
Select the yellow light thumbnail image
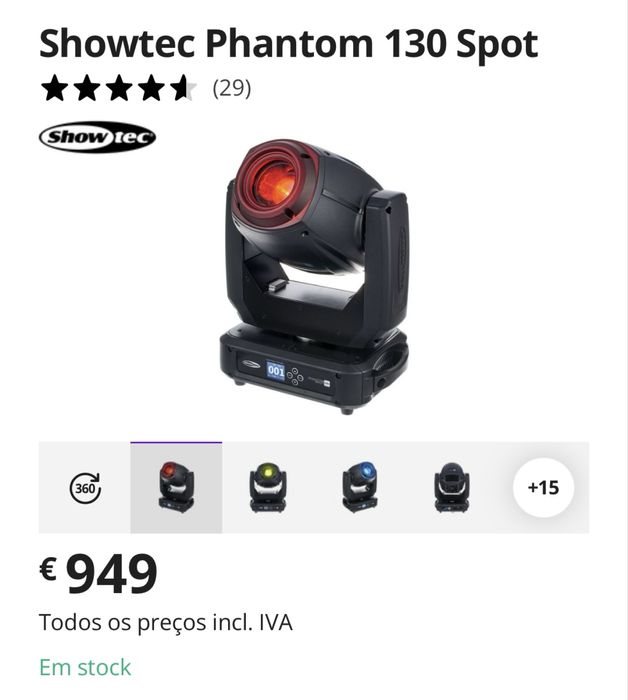(267, 488)
